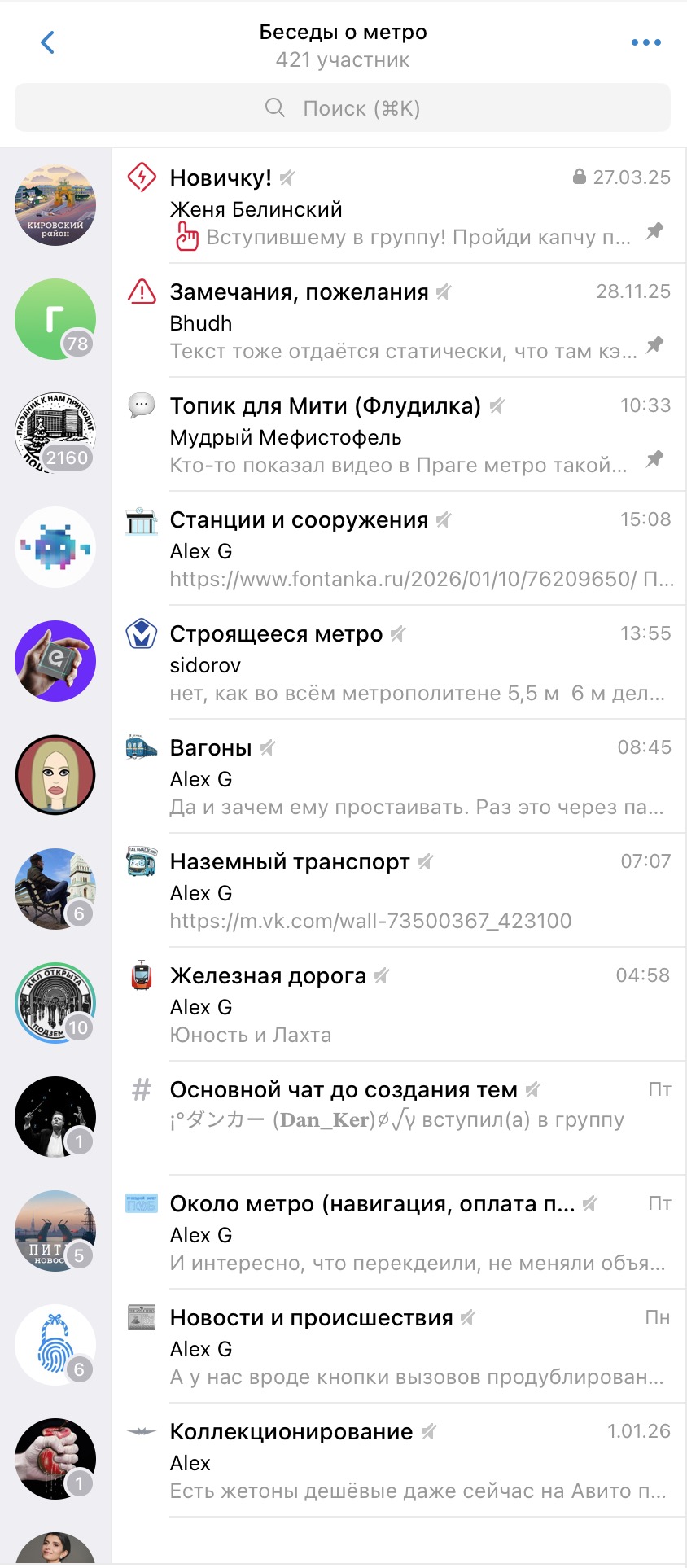Open the Новичку! topic

tap(399, 207)
